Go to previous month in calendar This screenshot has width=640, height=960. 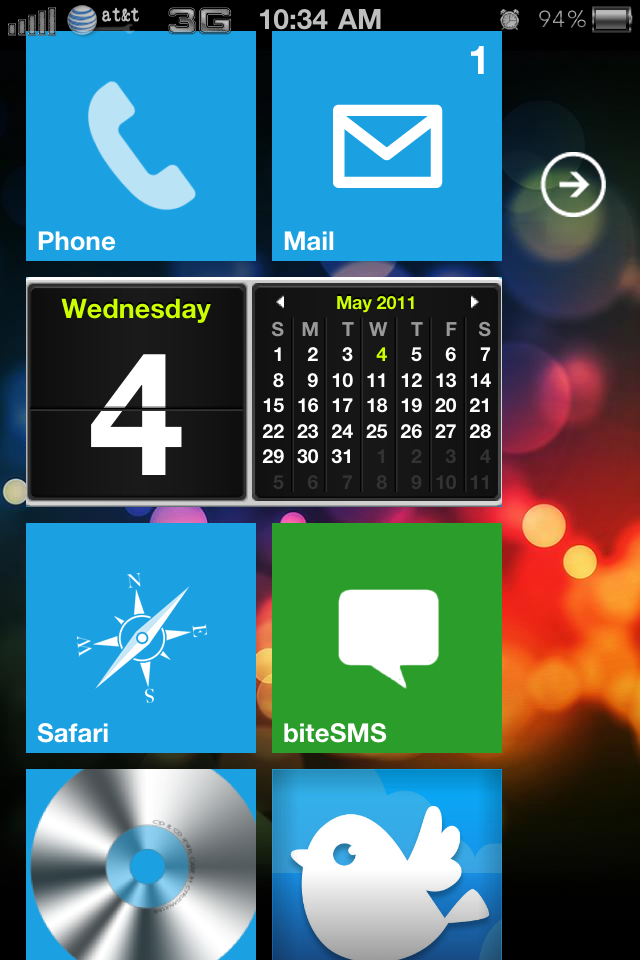click(280, 302)
